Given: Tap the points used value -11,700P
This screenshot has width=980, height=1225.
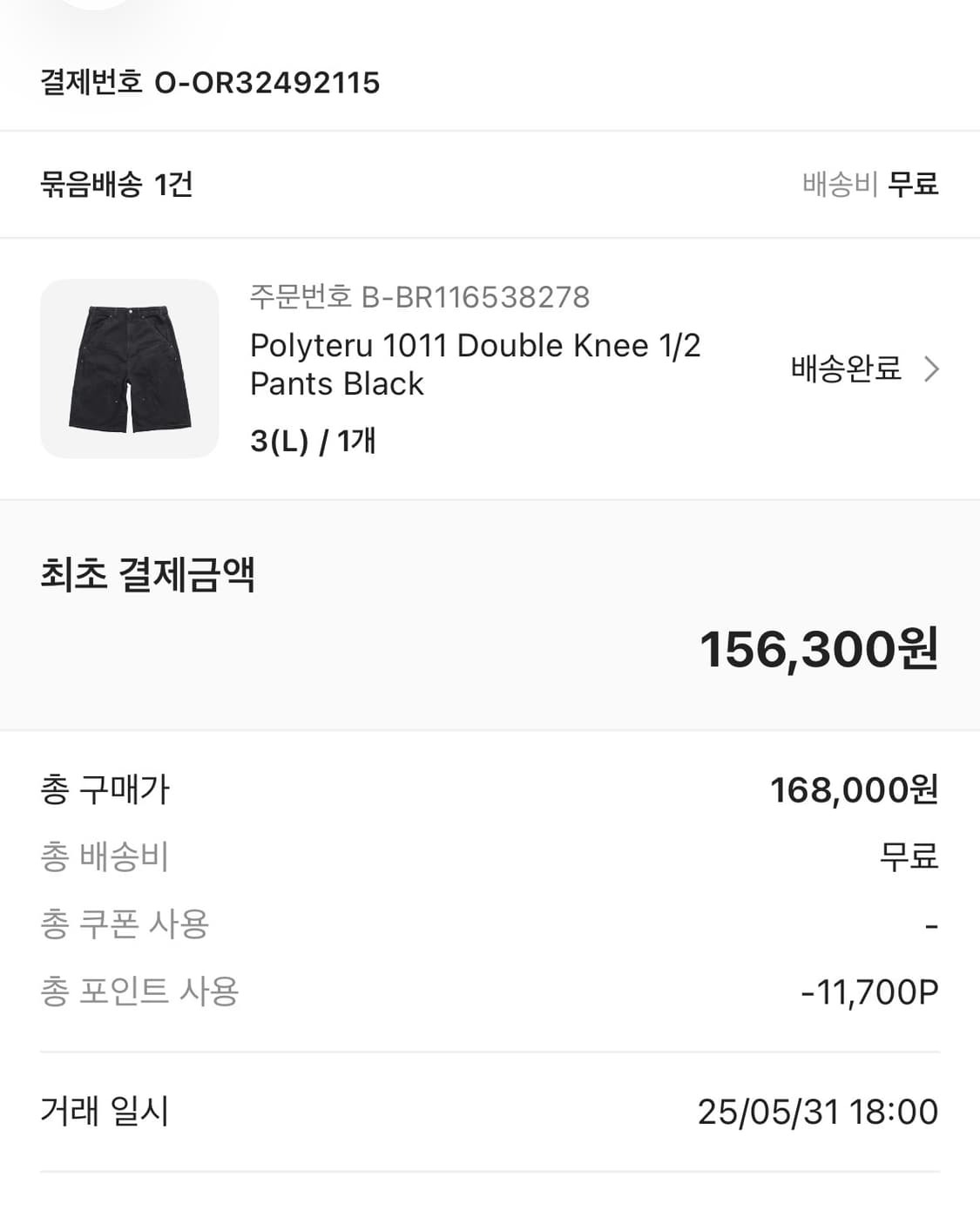Looking at the screenshot, I should 868,990.
